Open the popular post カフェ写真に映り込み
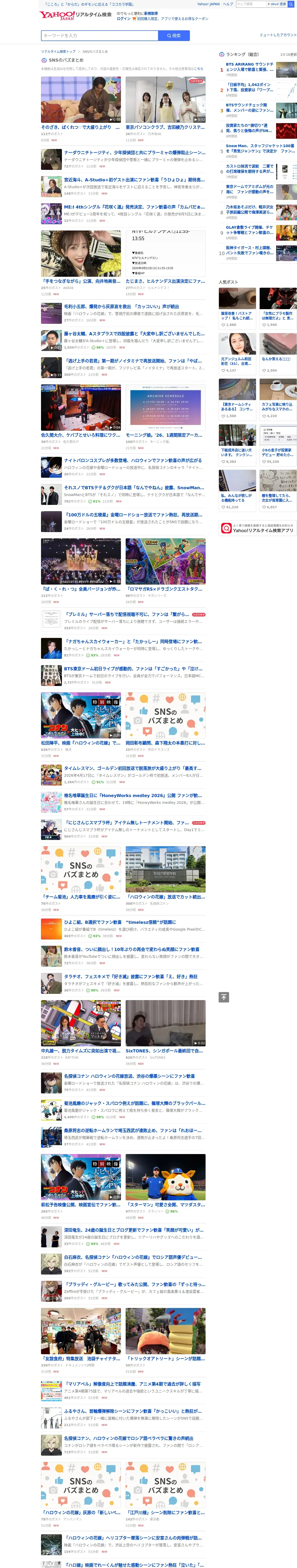Viewport: 297px width, 1568px height. [x=278, y=399]
